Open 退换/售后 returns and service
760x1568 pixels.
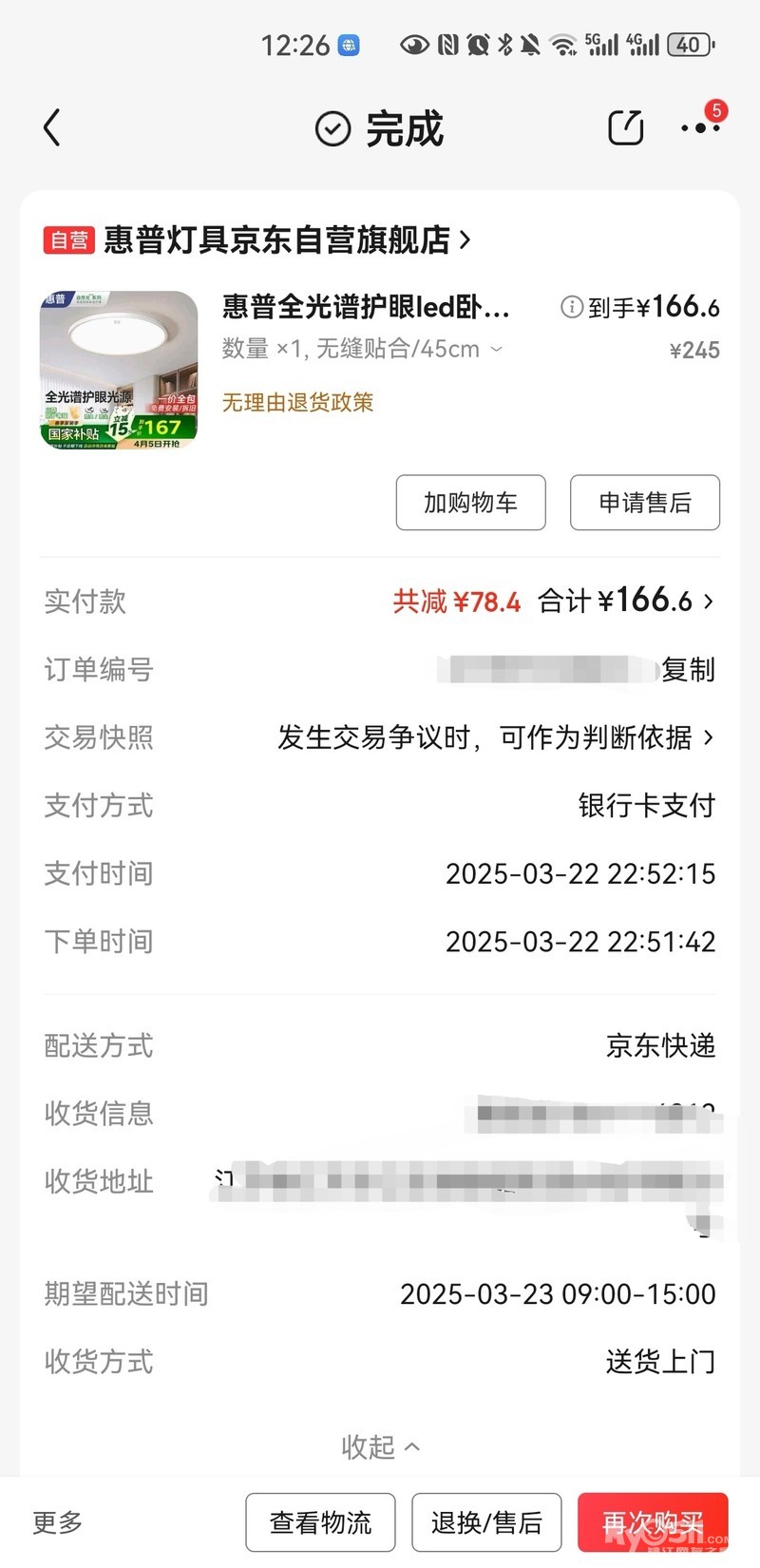(486, 1522)
